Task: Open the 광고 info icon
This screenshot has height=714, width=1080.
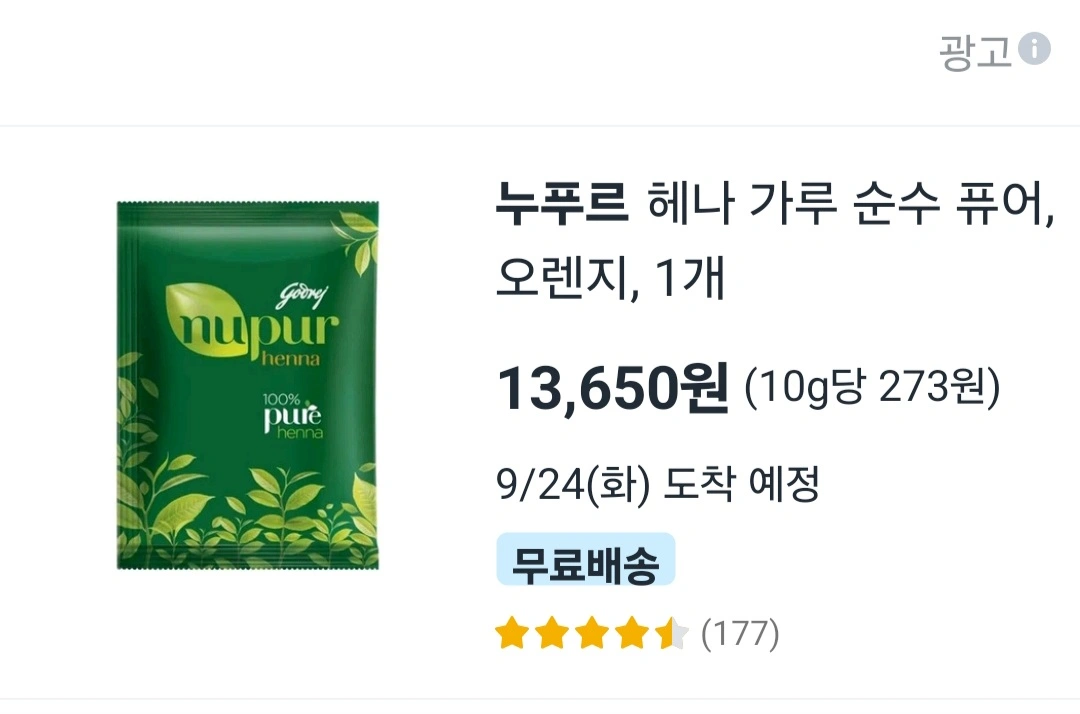Action: point(1034,48)
